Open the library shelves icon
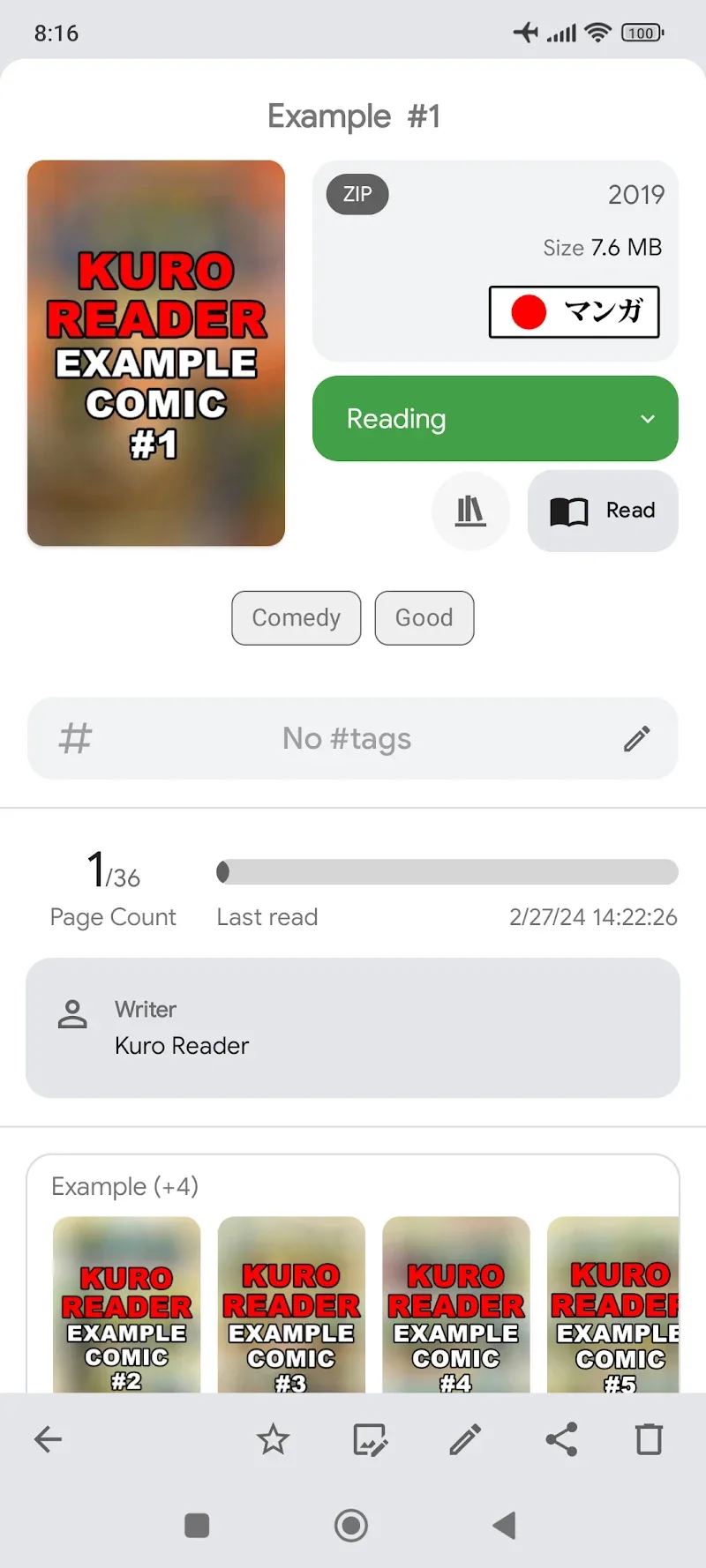The image size is (706, 1568). [x=470, y=511]
